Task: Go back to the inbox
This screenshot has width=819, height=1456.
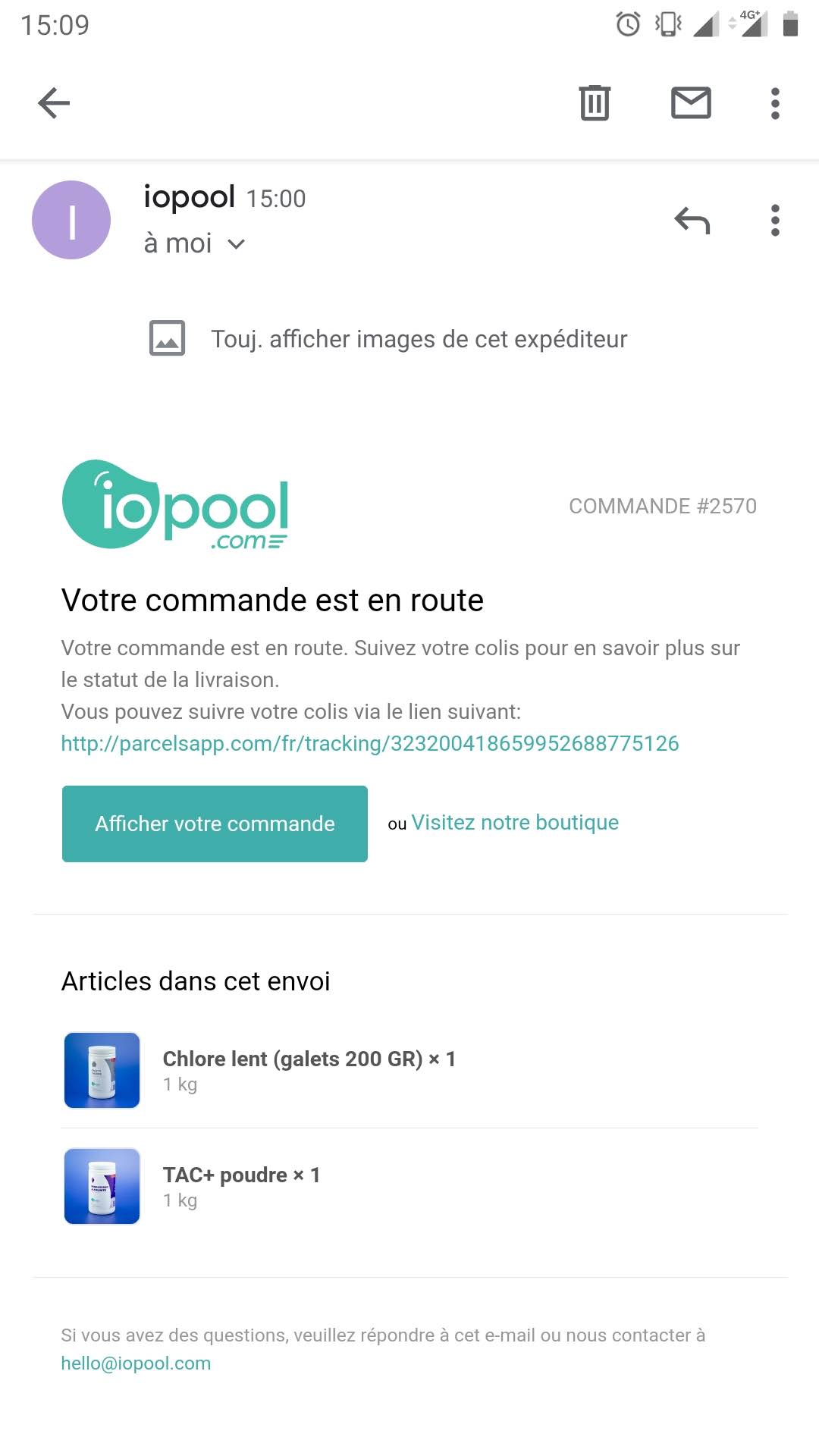Action: click(x=54, y=103)
